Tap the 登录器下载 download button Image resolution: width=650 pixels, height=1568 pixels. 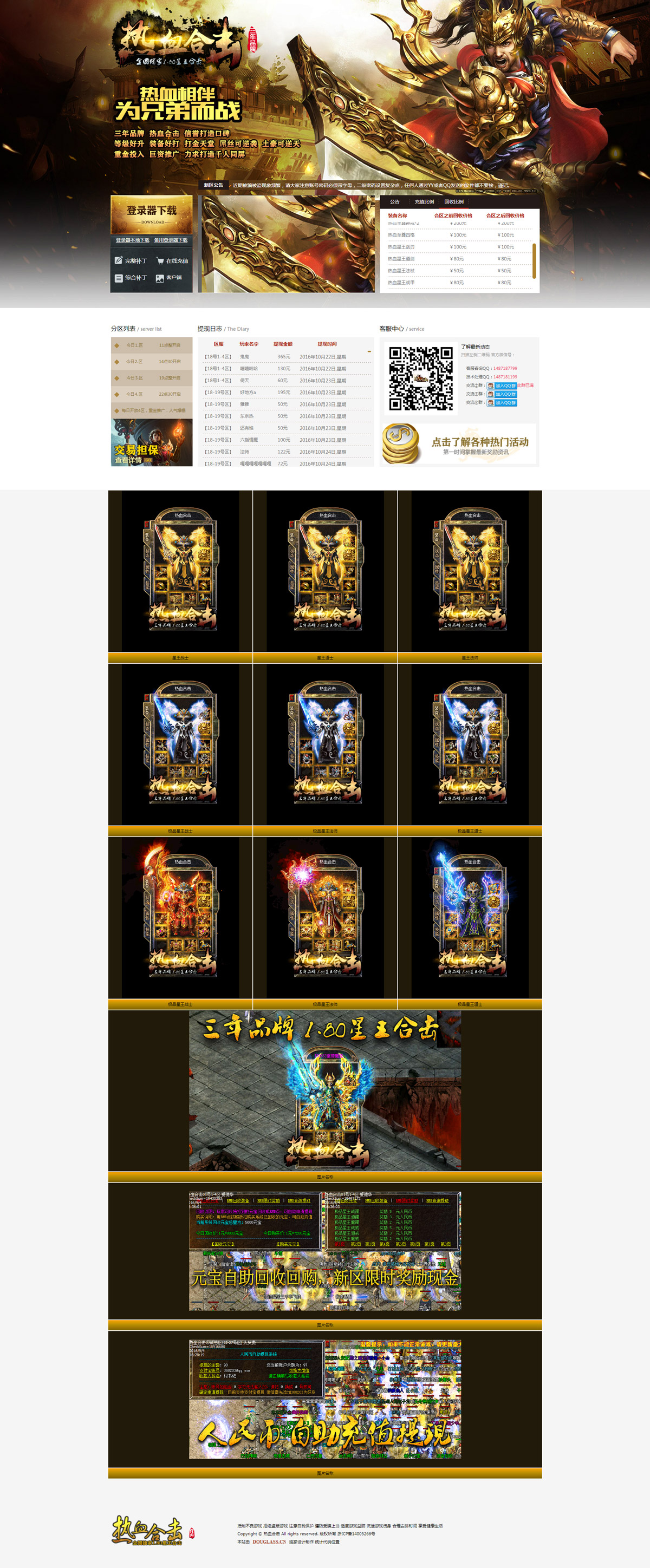(x=151, y=213)
